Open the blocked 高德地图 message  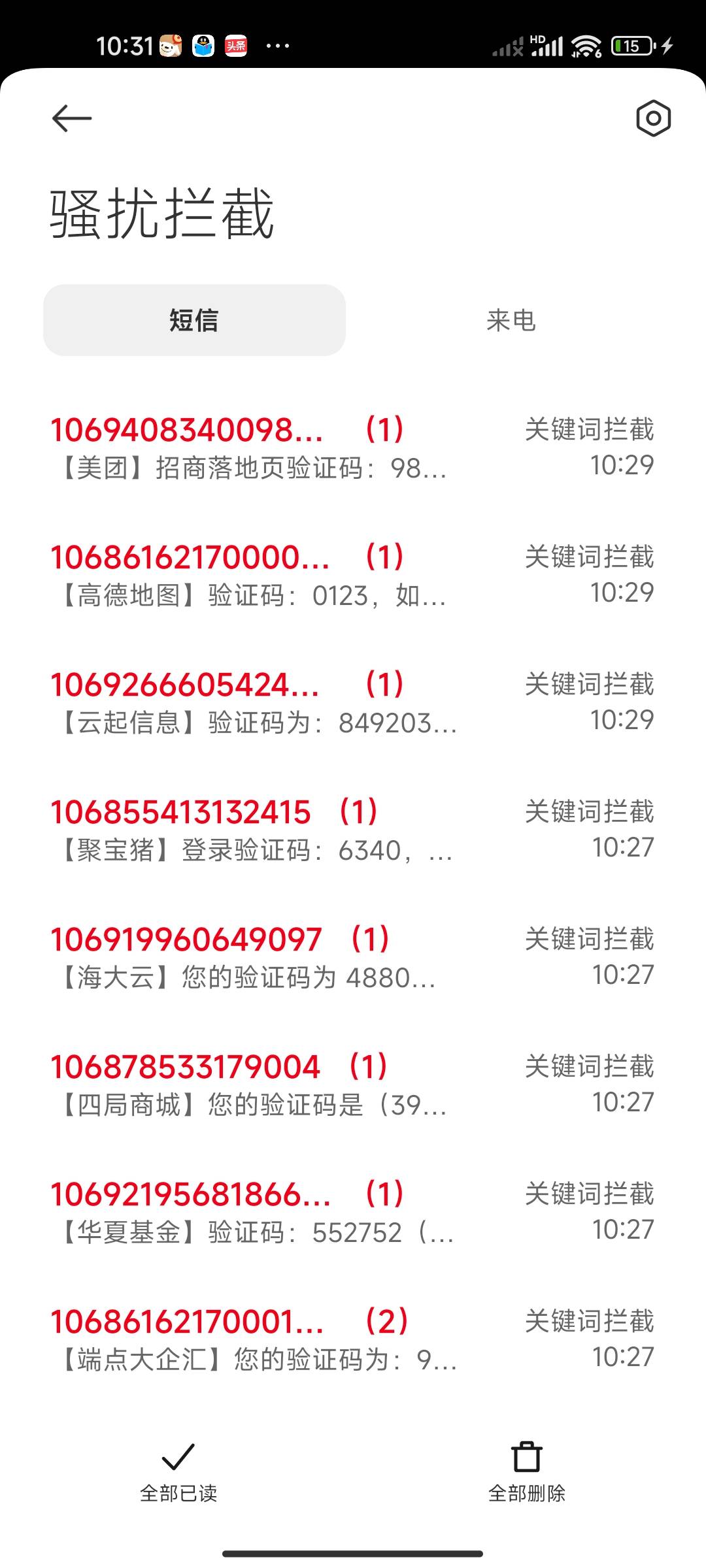353,575
